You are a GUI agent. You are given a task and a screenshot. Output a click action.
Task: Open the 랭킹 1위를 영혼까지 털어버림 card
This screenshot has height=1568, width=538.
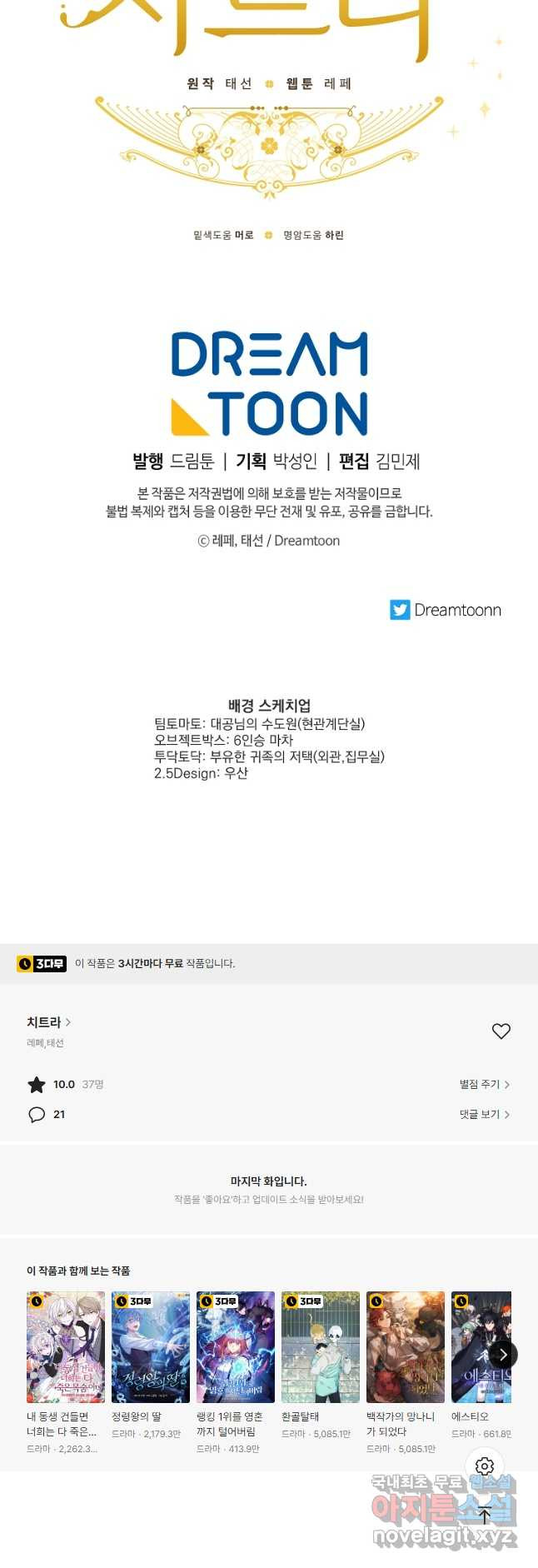click(236, 1347)
